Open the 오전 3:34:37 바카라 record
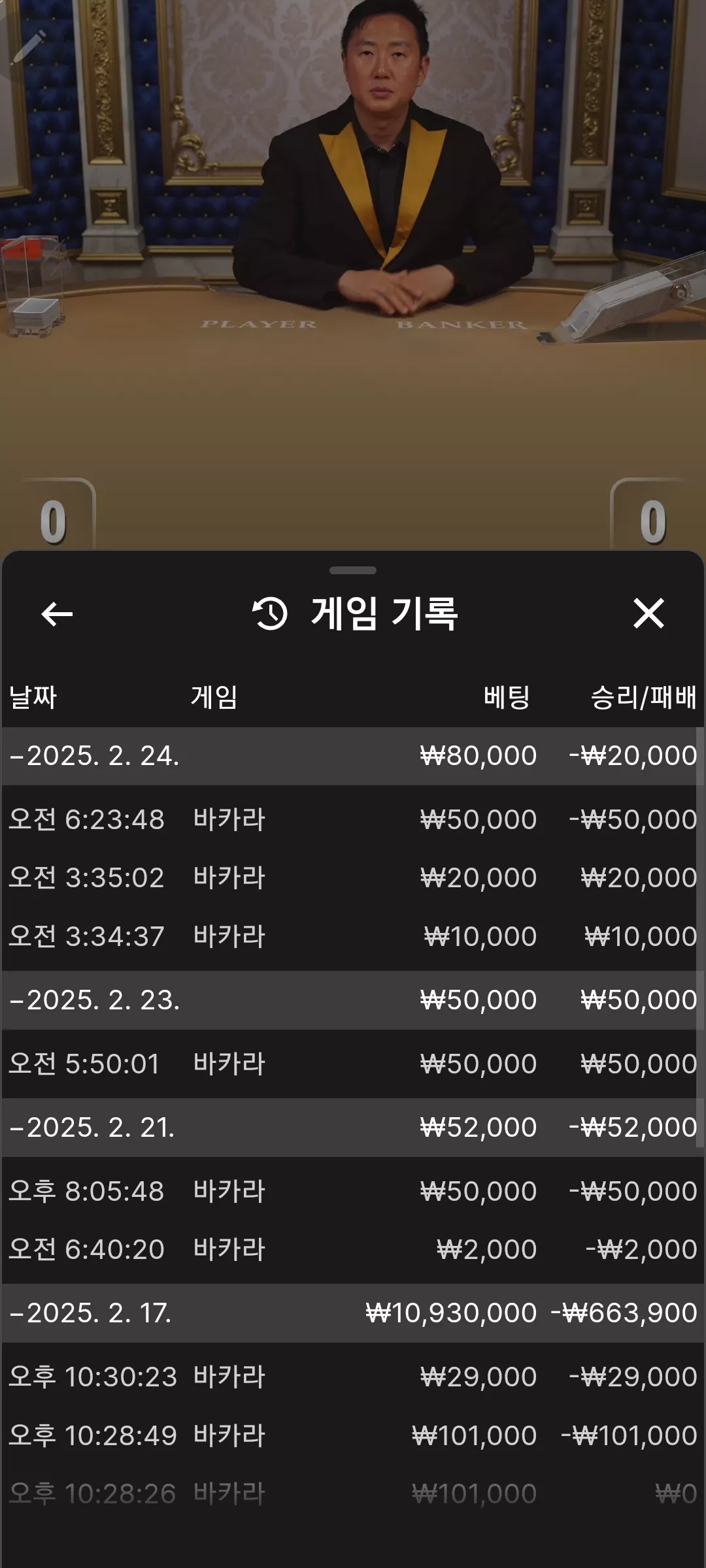 point(353,936)
